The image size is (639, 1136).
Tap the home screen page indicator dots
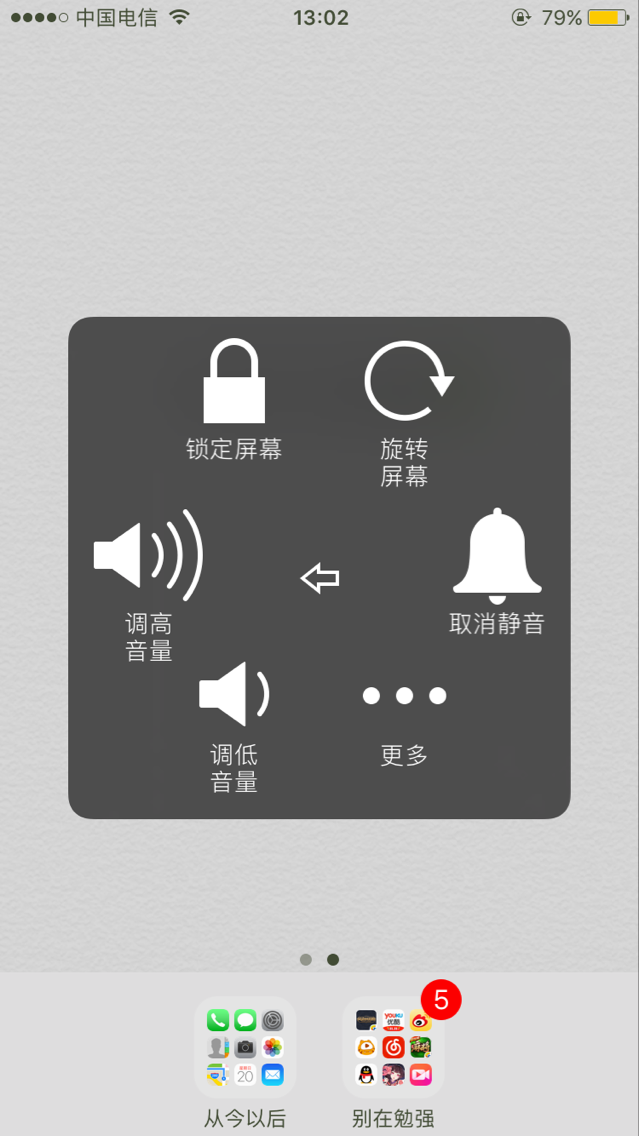click(320, 959)
